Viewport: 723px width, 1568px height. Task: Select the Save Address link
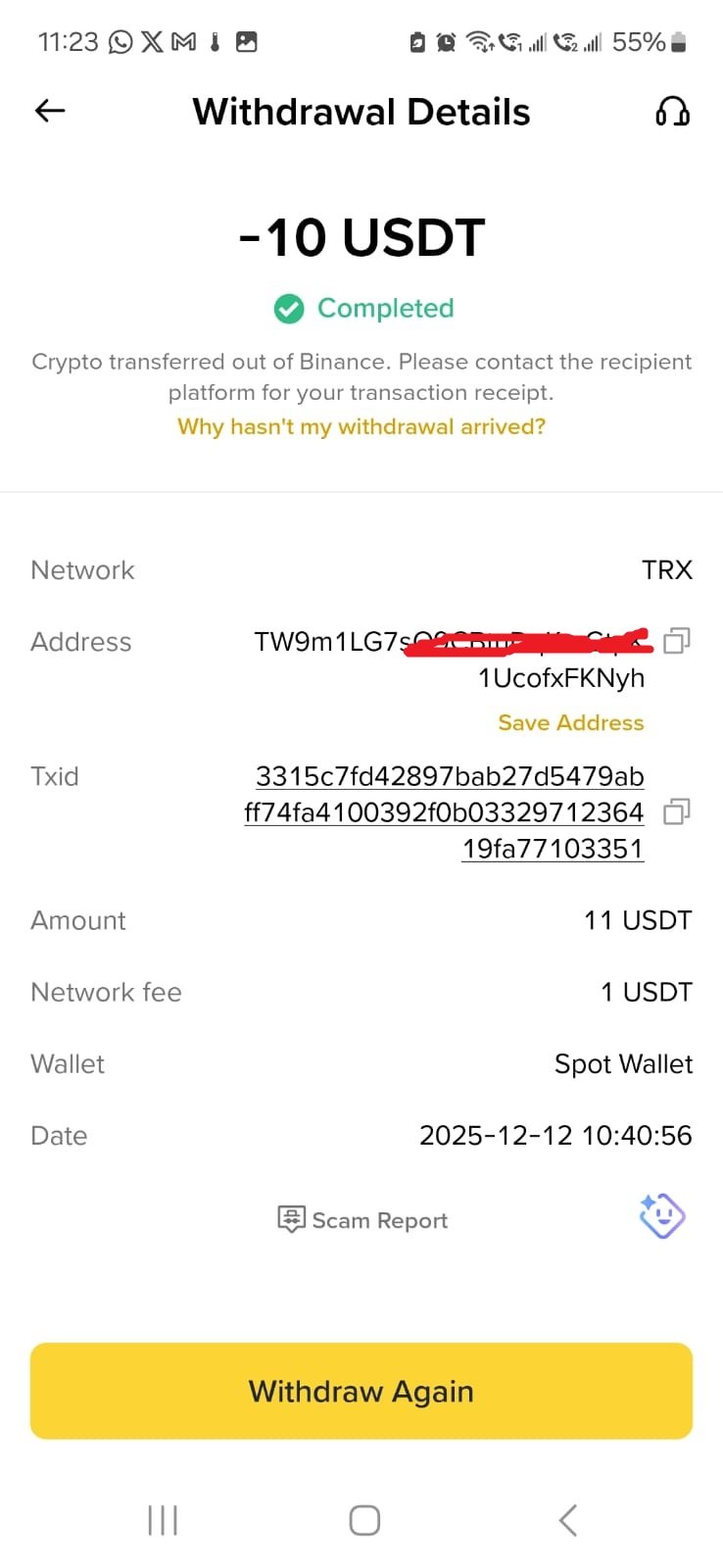570,722
